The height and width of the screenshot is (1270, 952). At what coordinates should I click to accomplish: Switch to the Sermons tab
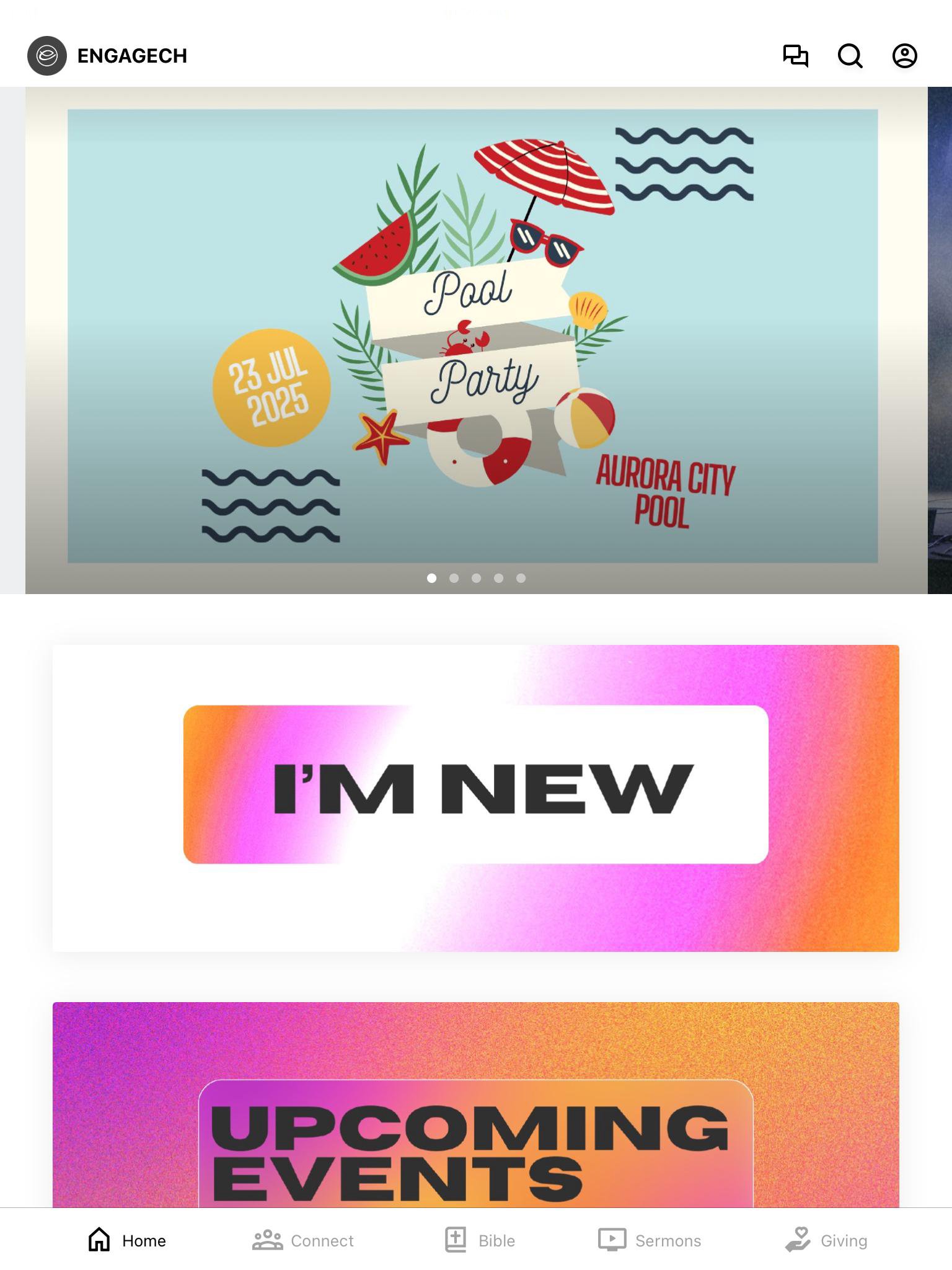pyautogui.click(x=650, y=1240)
